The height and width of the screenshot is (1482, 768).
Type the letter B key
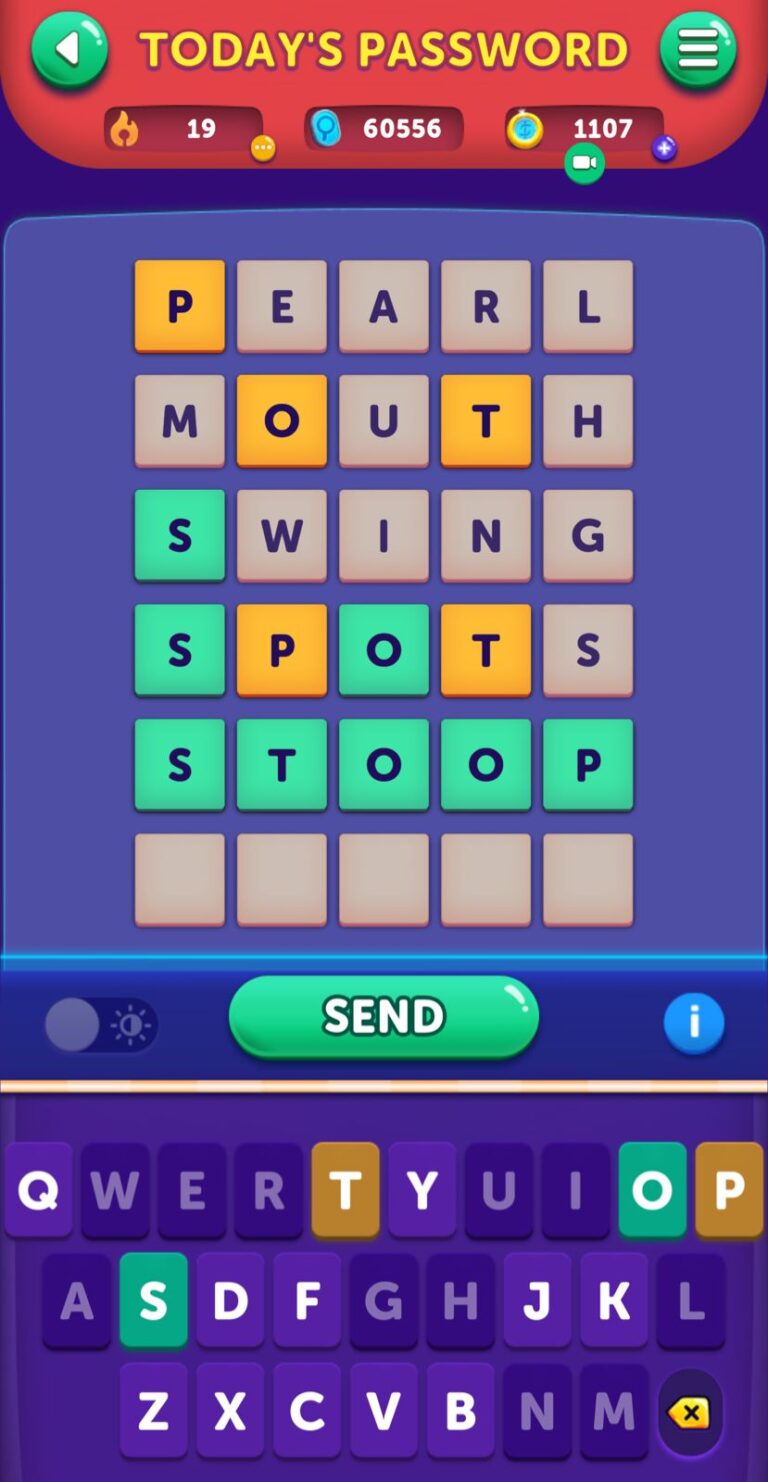click(x=460, y=1410)
